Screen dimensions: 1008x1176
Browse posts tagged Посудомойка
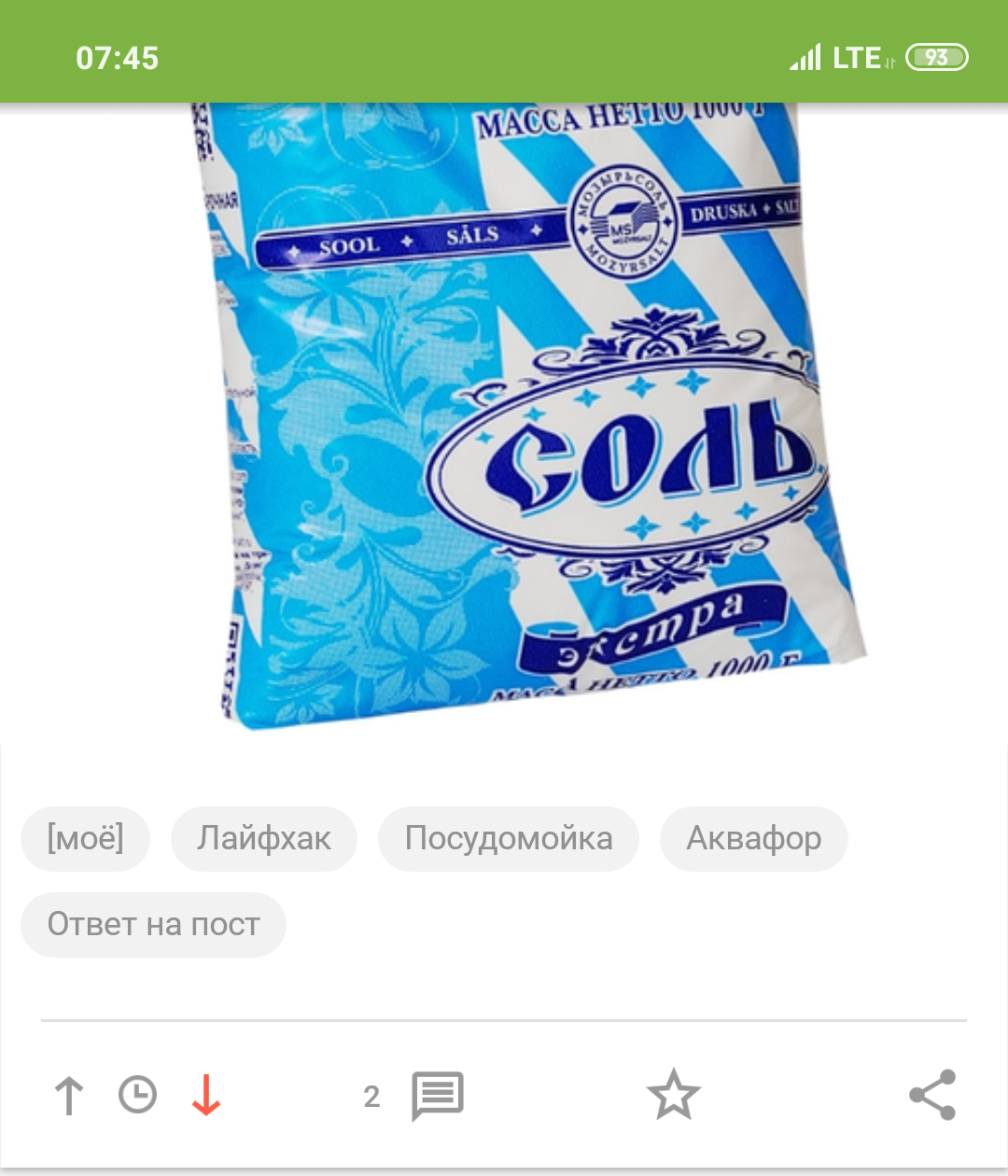coord(508,838)
